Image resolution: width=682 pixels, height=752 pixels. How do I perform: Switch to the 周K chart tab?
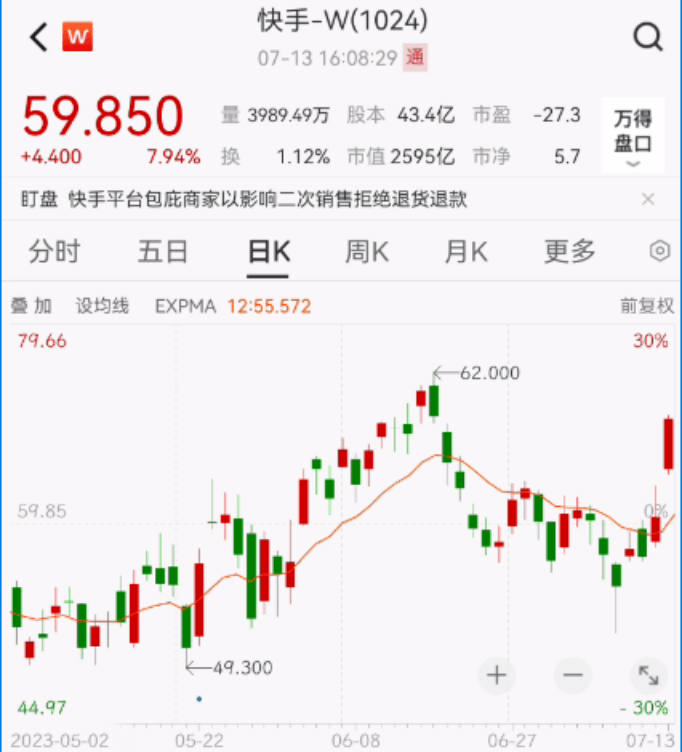pos(366,252)
